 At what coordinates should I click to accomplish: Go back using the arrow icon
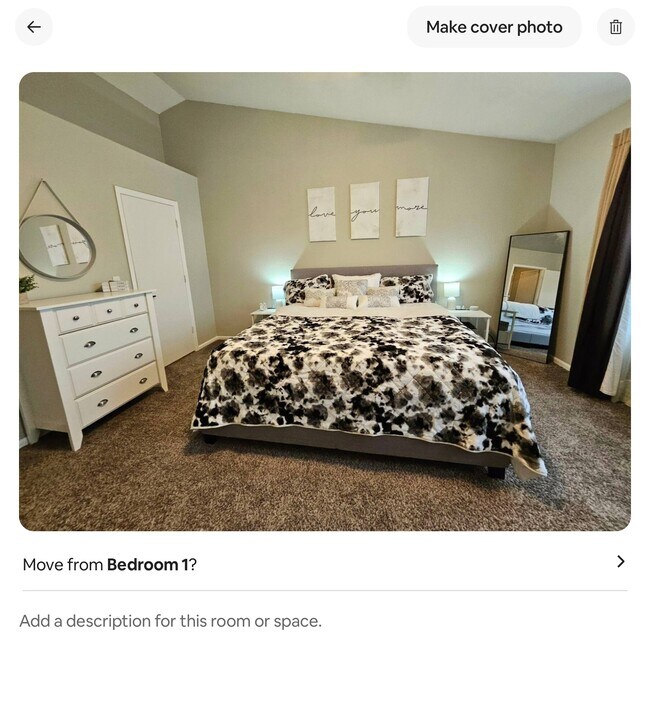click(34, 27)
